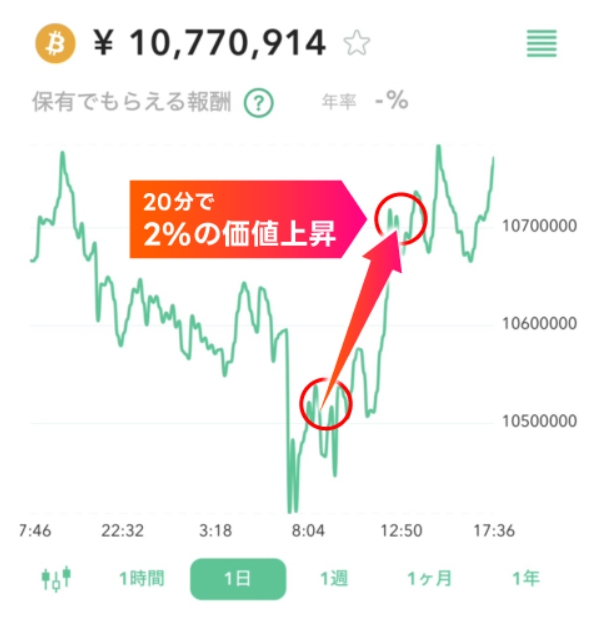Change chart range to 1年
Screen dimensions: 616x623
[525, 578]
